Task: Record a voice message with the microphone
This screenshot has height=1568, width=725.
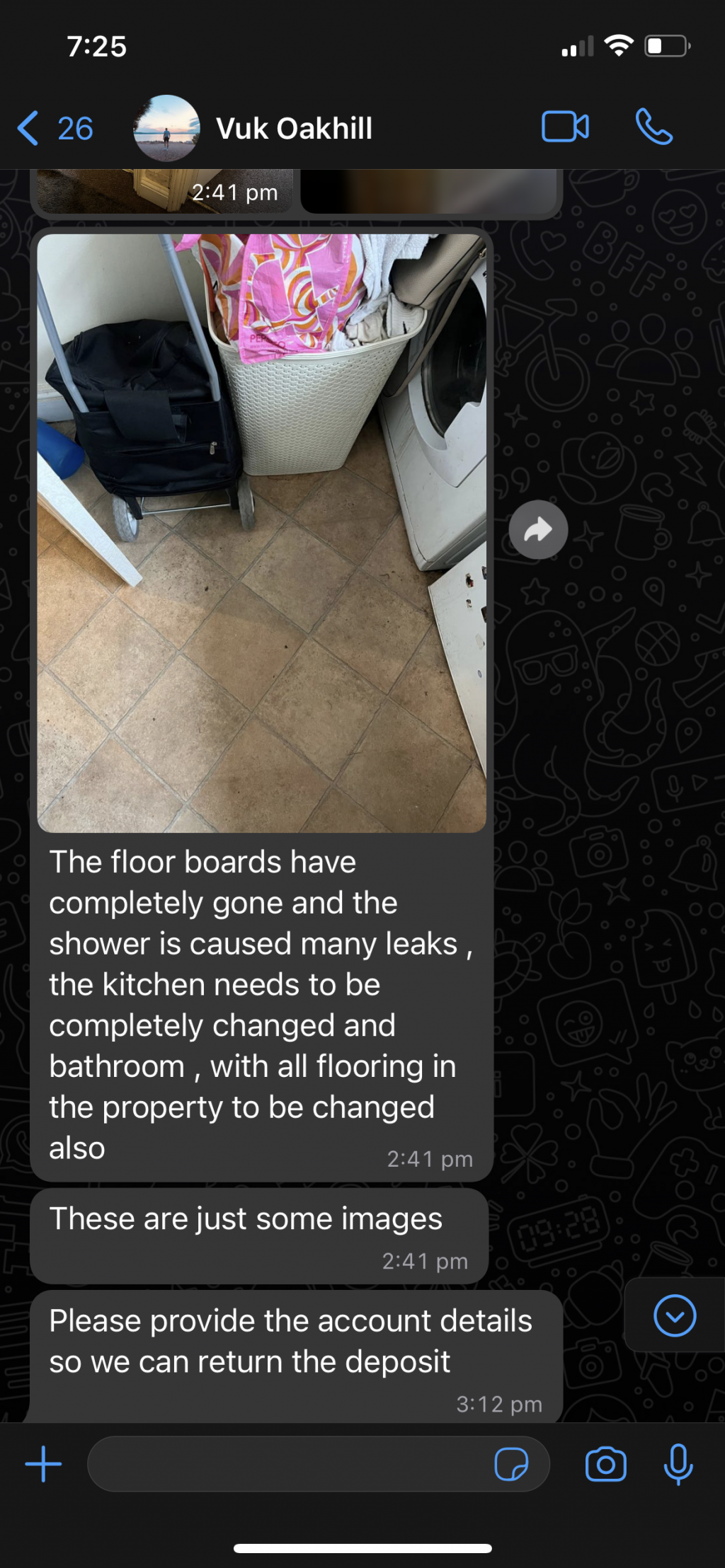Action: click(x=678, y=1464)
